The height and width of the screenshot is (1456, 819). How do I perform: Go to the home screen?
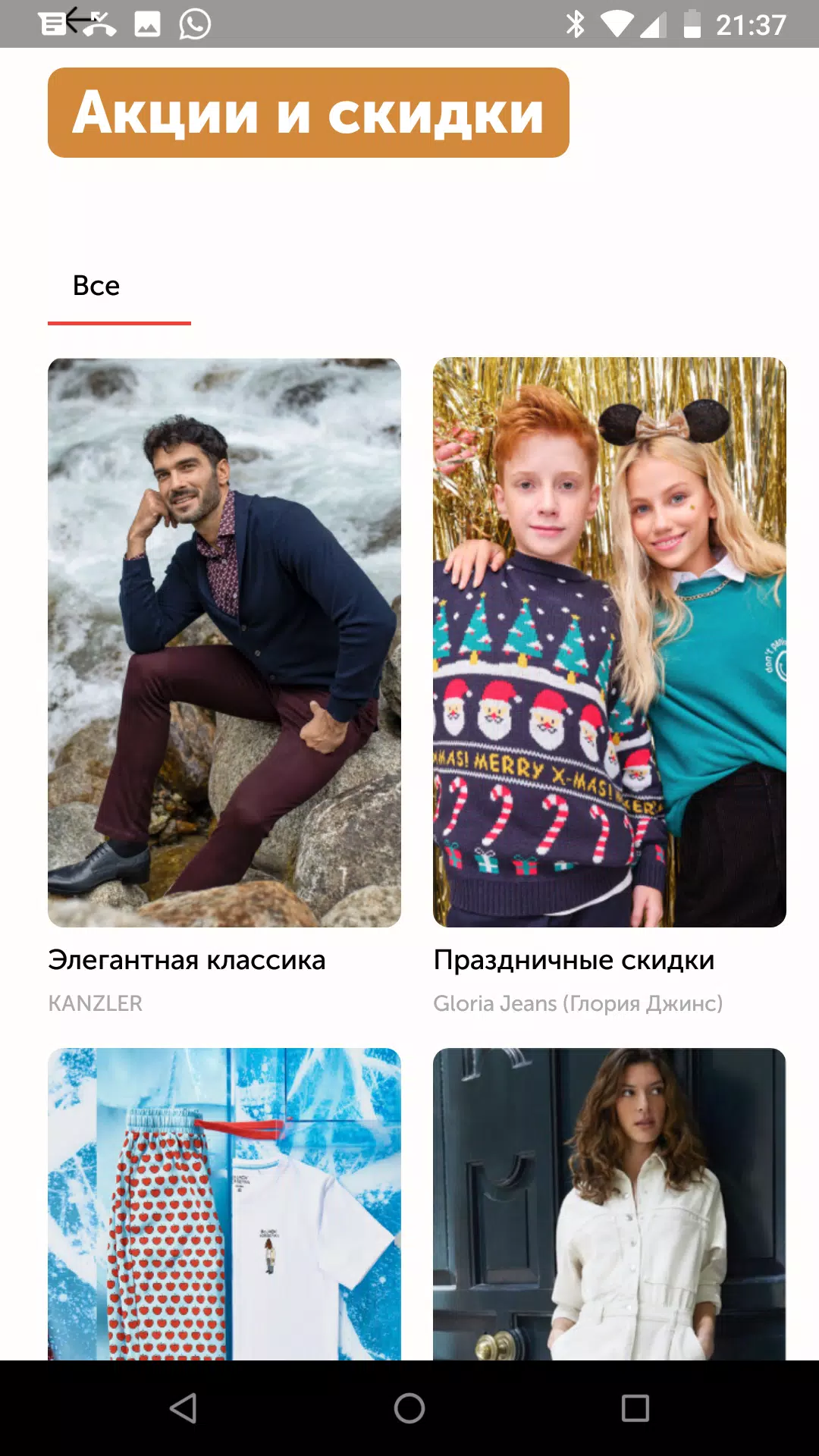point(409,1408)
